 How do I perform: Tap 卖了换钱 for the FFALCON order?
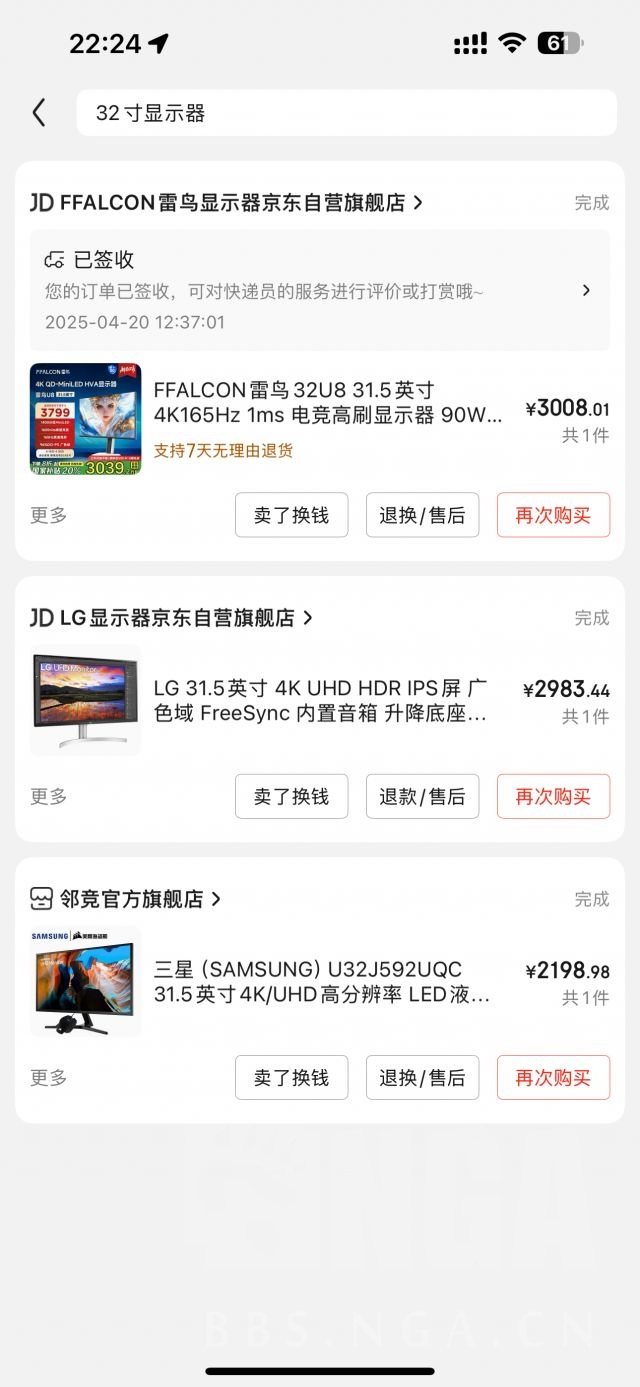click(x=291, y=516)
